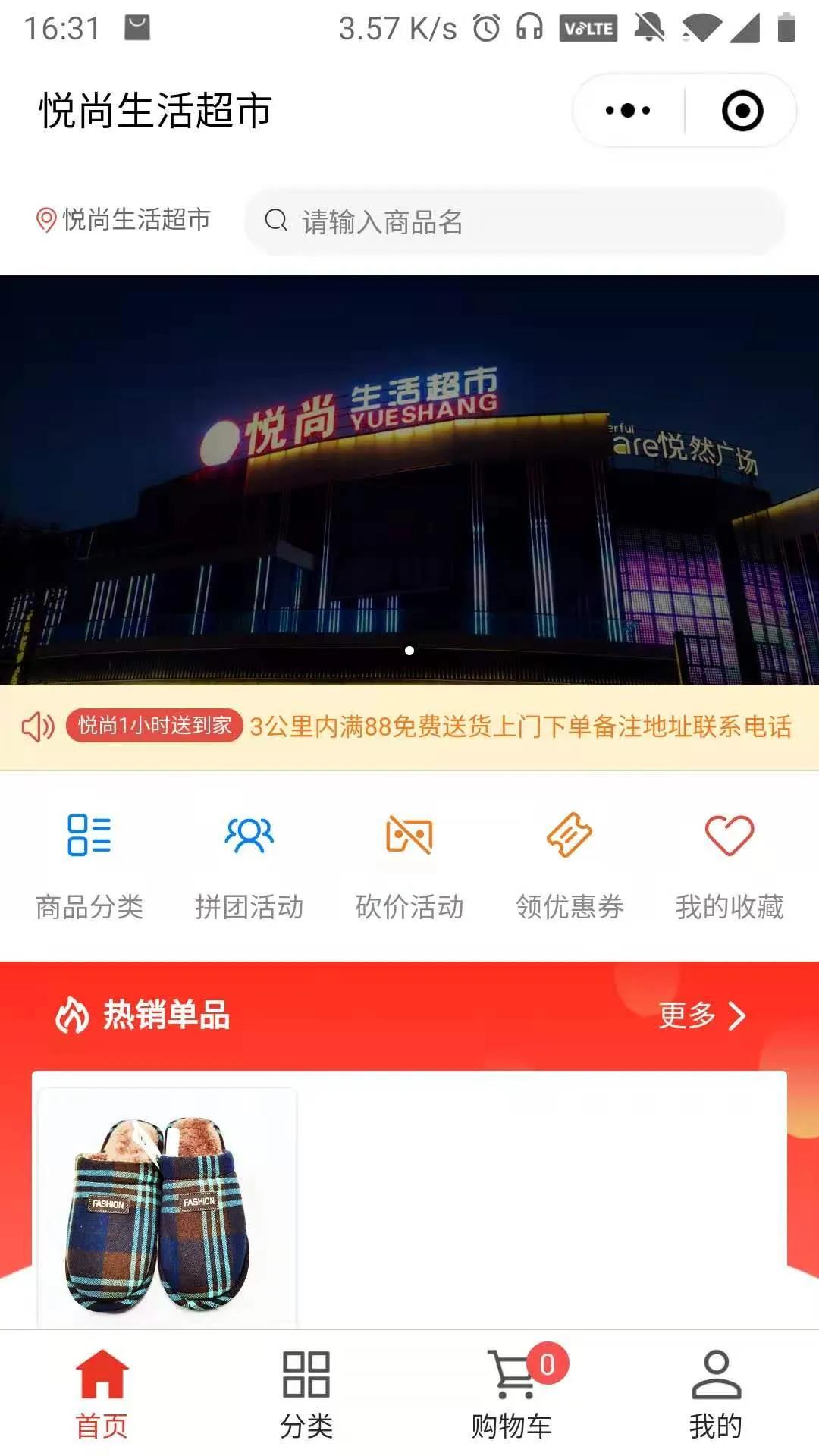Tap the 请输入商品名 search box

click(x=514, y=221)
